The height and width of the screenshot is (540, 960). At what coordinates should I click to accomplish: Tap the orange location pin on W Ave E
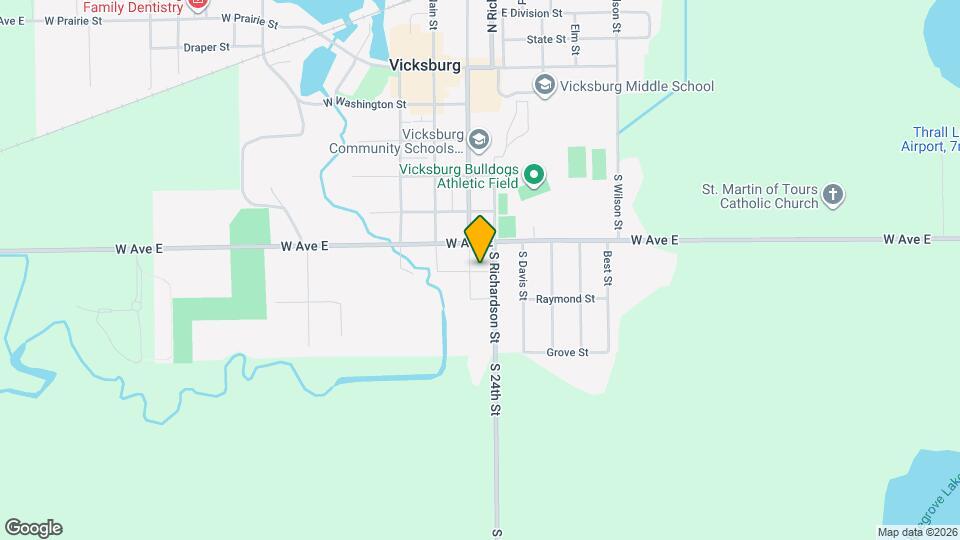tap(481, 239)
